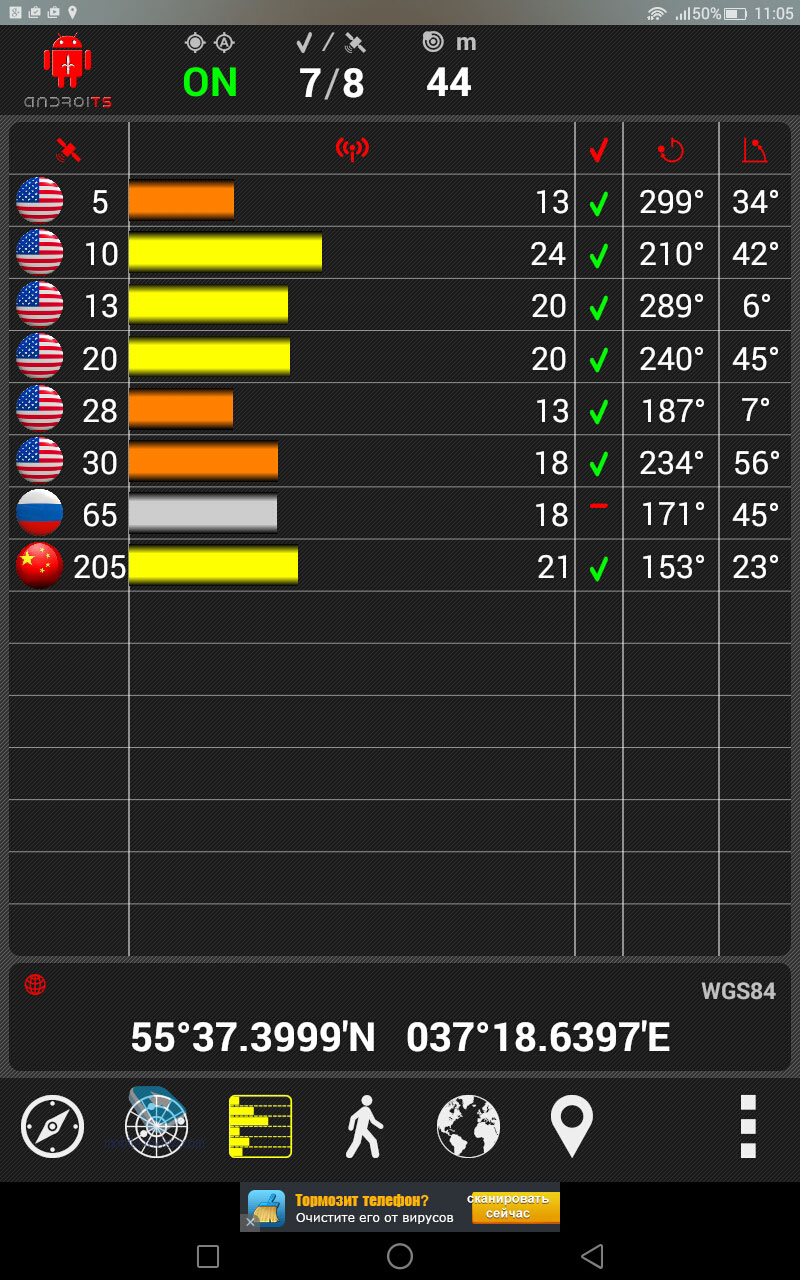
Task: Open the three-dot overflow menu
Action: 747,1126
